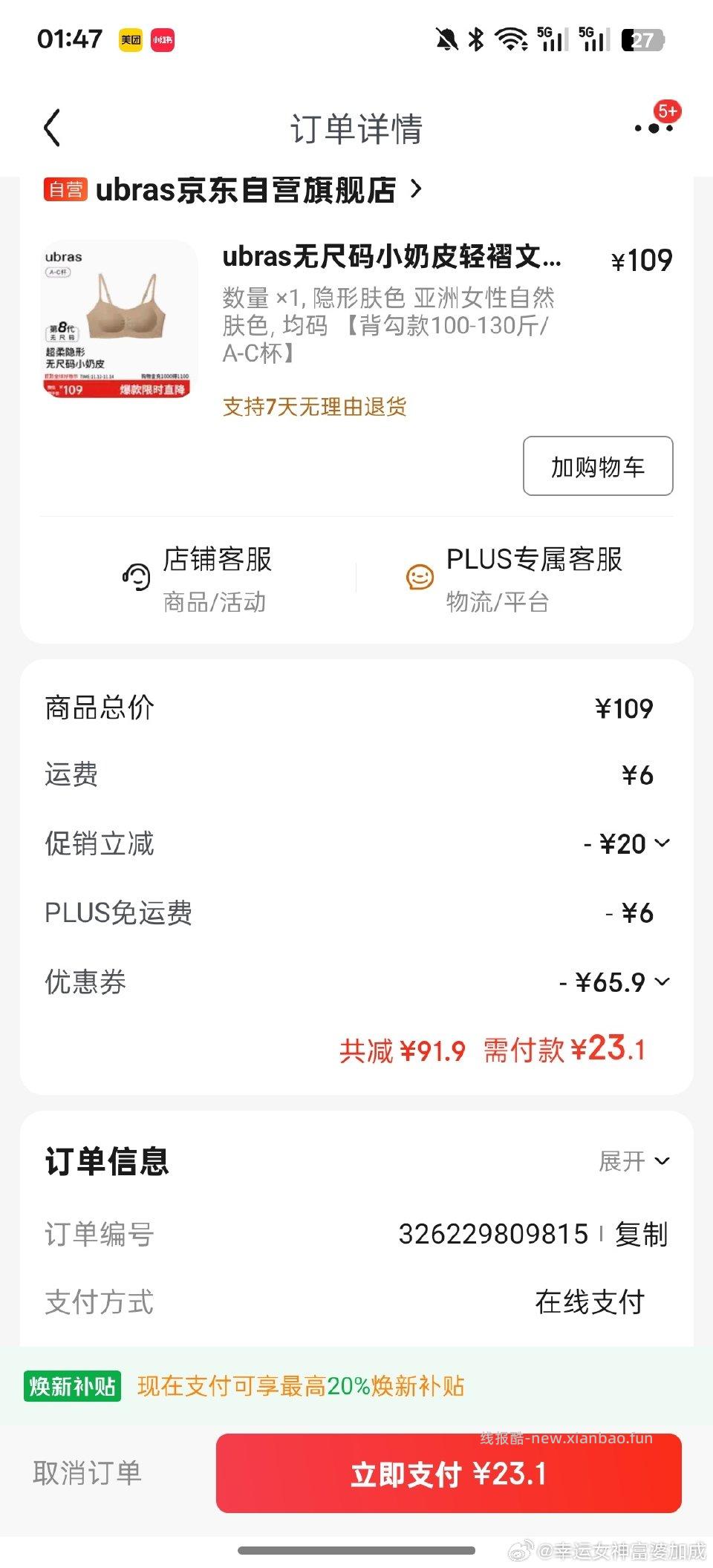Tap the back arrow to leave order details

pyautogui.click(x=52, y=128)
